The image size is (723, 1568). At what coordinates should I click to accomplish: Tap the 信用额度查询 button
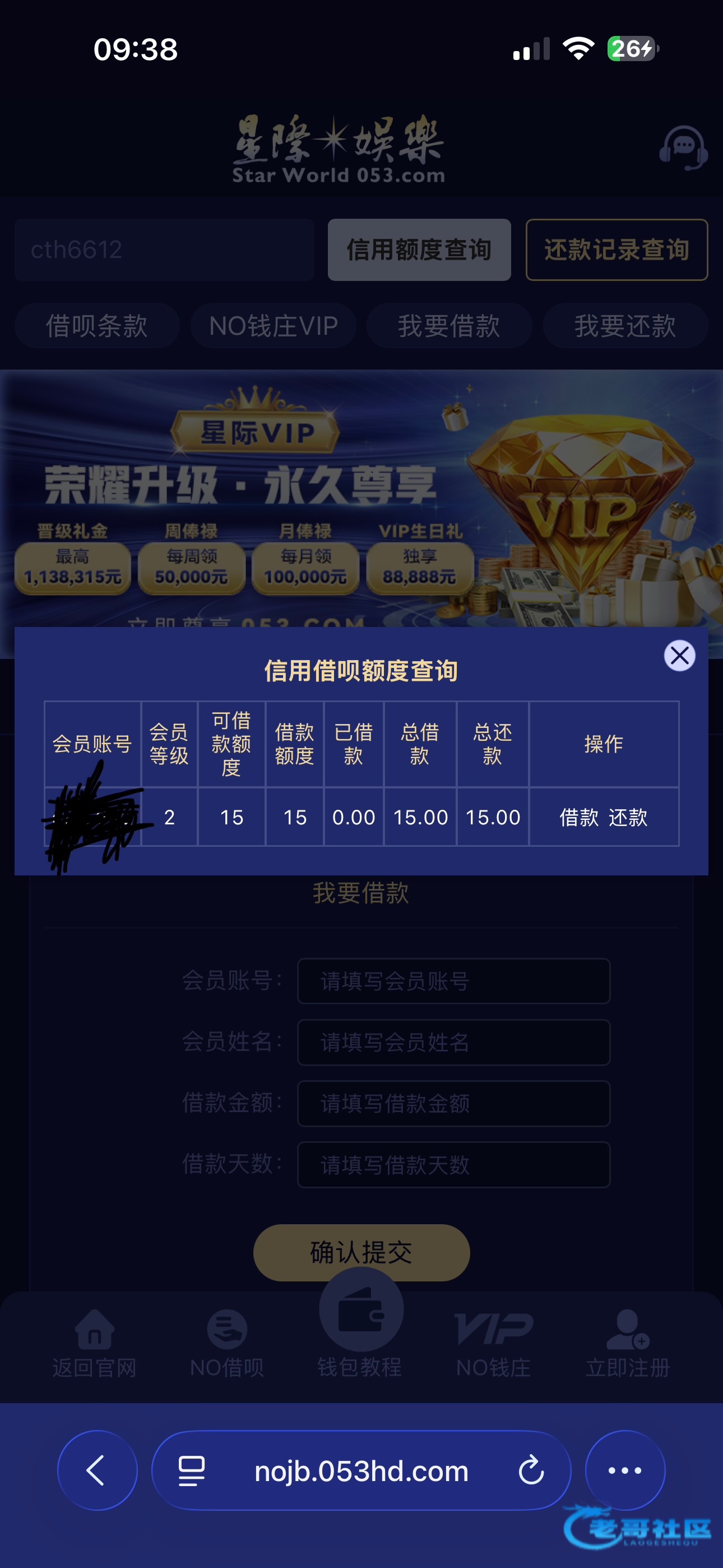(x=419, y=250)
